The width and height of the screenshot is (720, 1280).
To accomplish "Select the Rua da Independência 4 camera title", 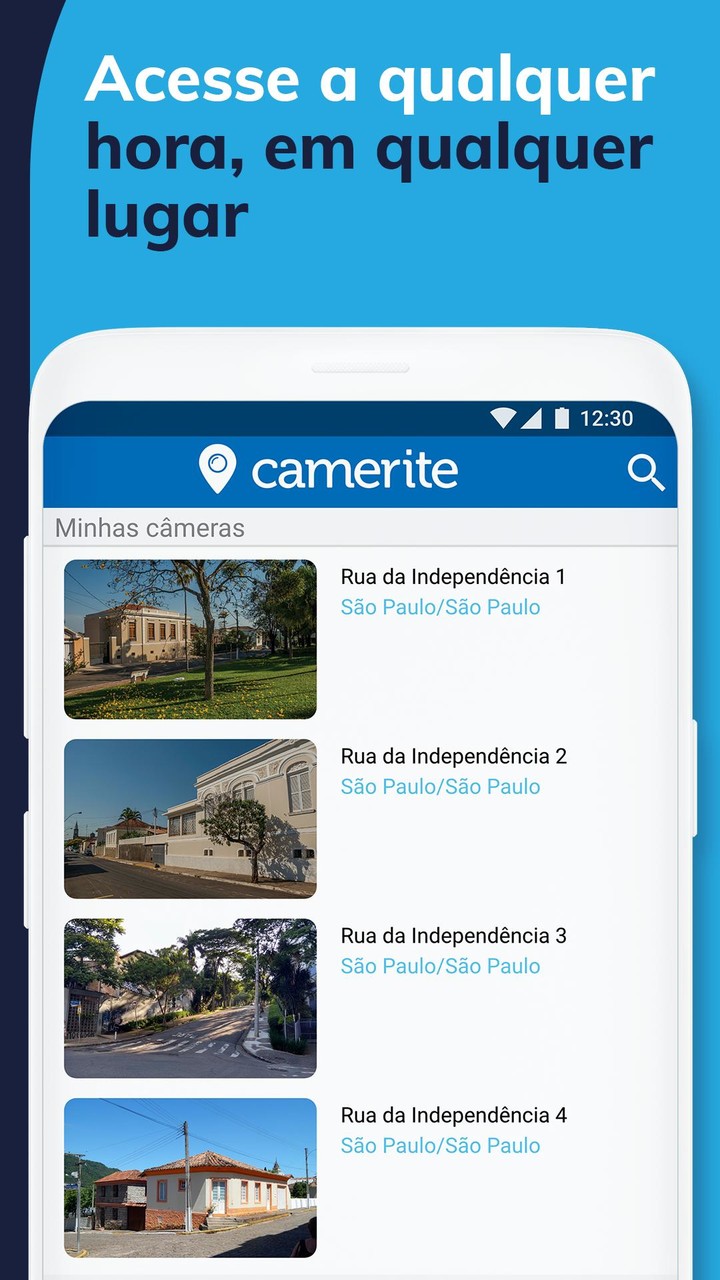I will point(454,1116).
